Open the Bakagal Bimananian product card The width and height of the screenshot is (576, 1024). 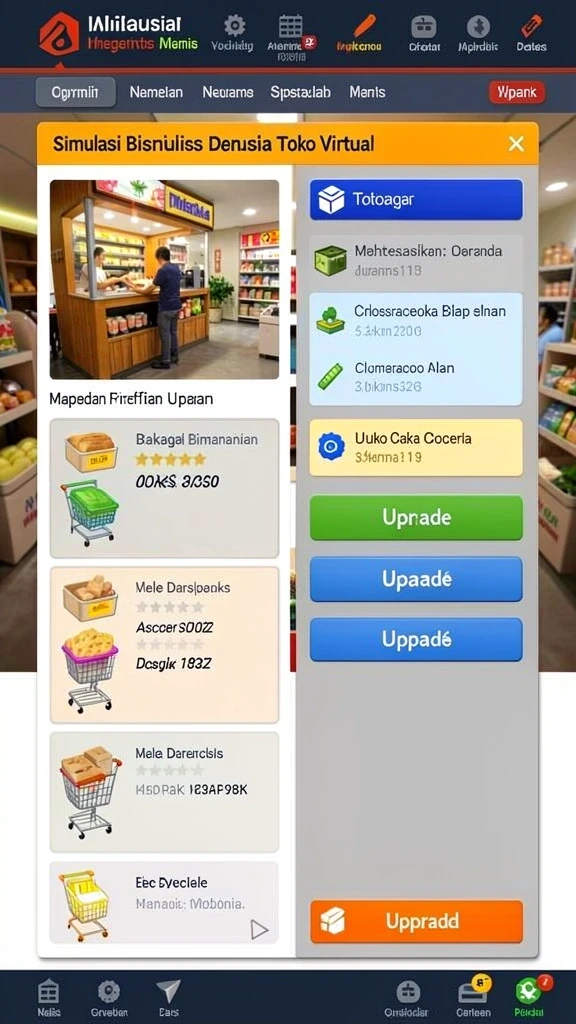(x=165, y=488)
